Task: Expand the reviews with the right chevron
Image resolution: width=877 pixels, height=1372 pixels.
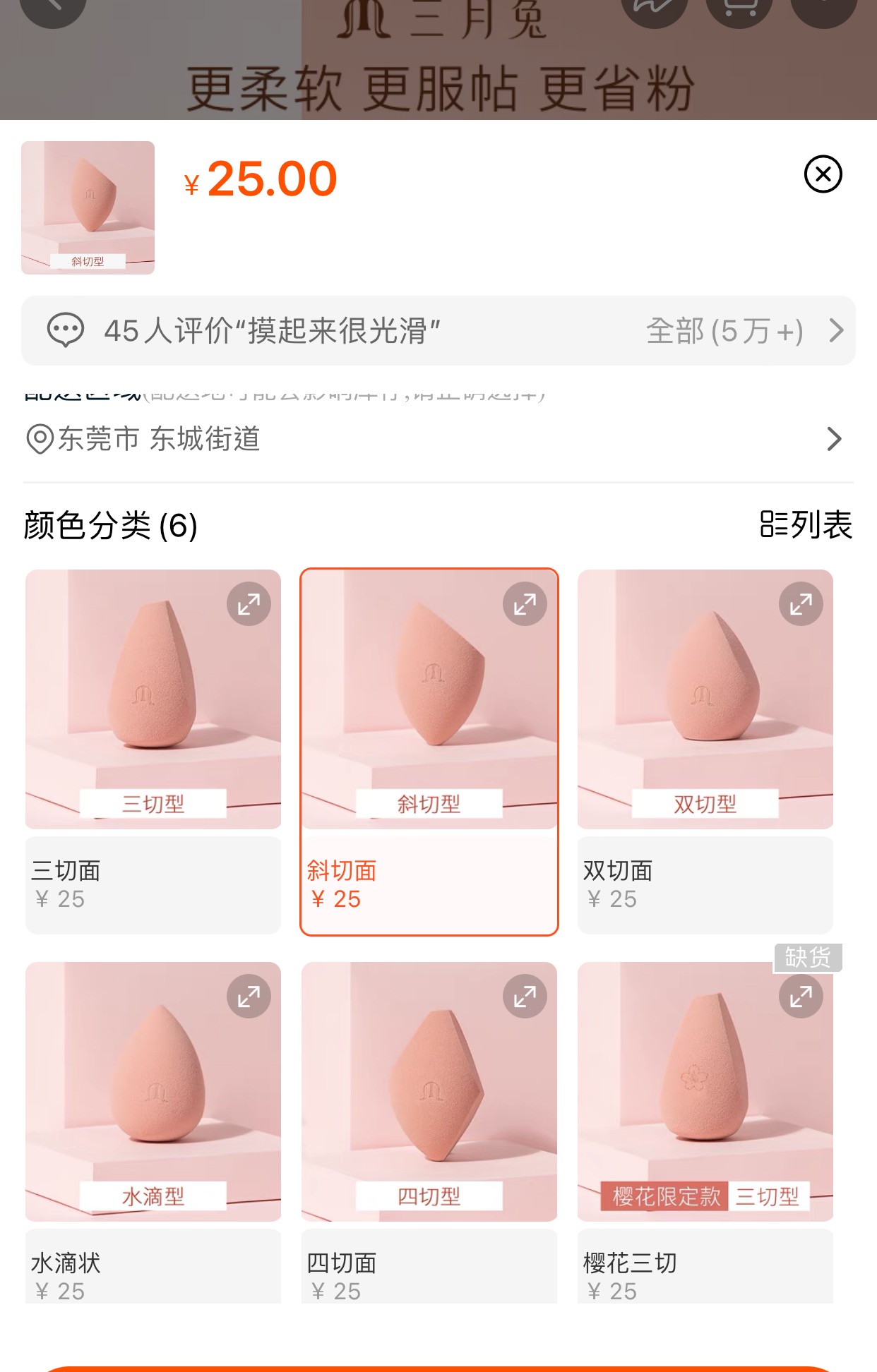Action: click(837, 330)
